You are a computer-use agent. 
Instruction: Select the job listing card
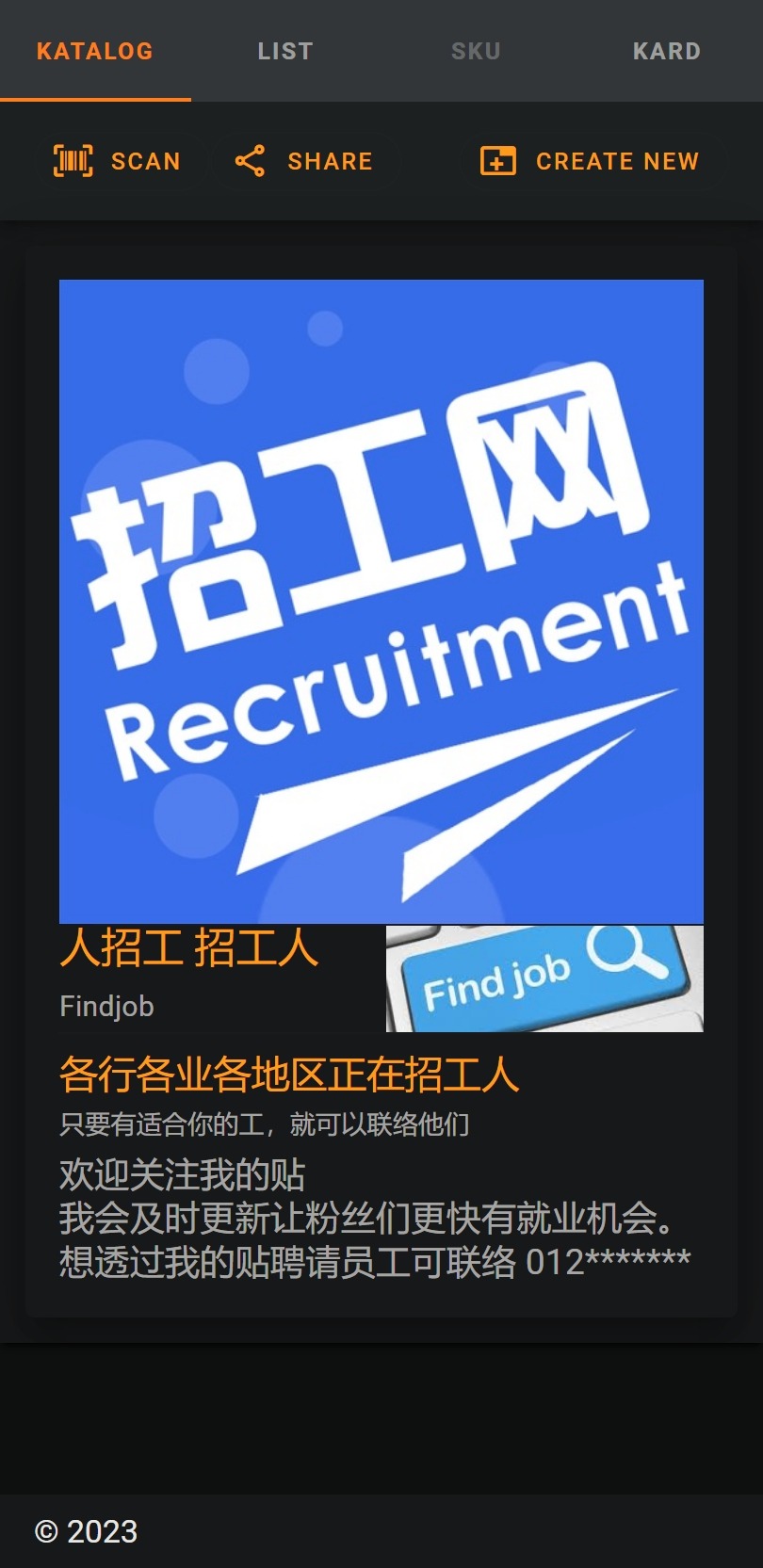381,772
